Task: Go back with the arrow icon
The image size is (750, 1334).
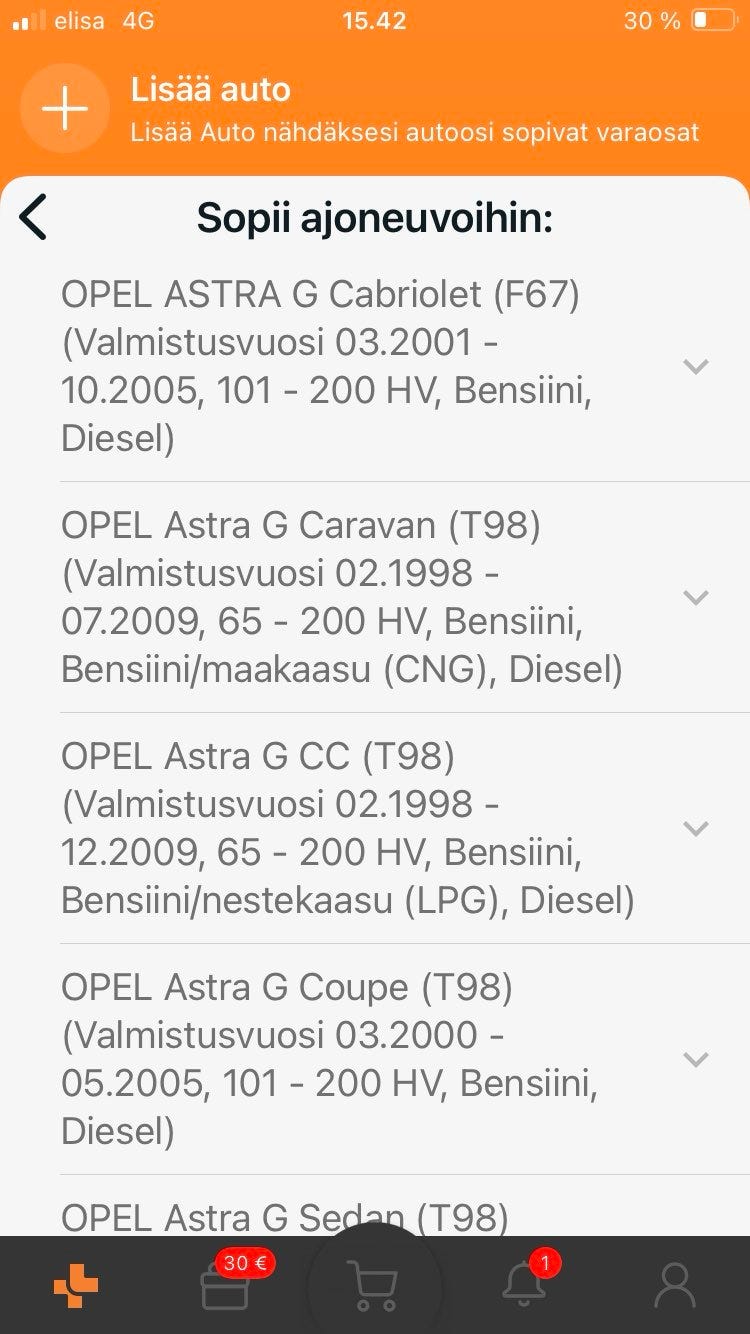Action: 34,217
